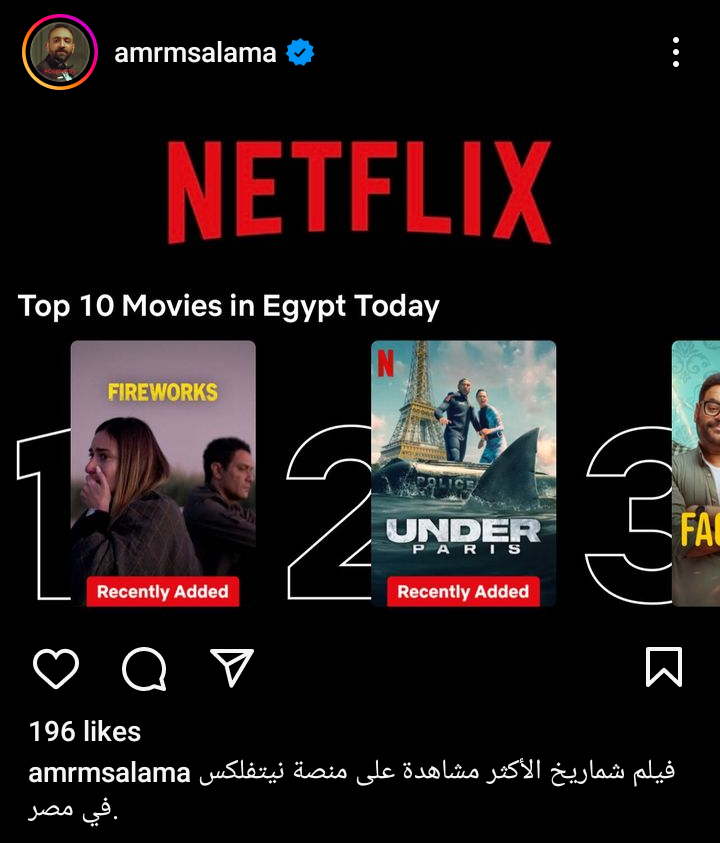720x843 pixels.
Task: Open amrmsalama's story from the profile picture
Action: 59,52
